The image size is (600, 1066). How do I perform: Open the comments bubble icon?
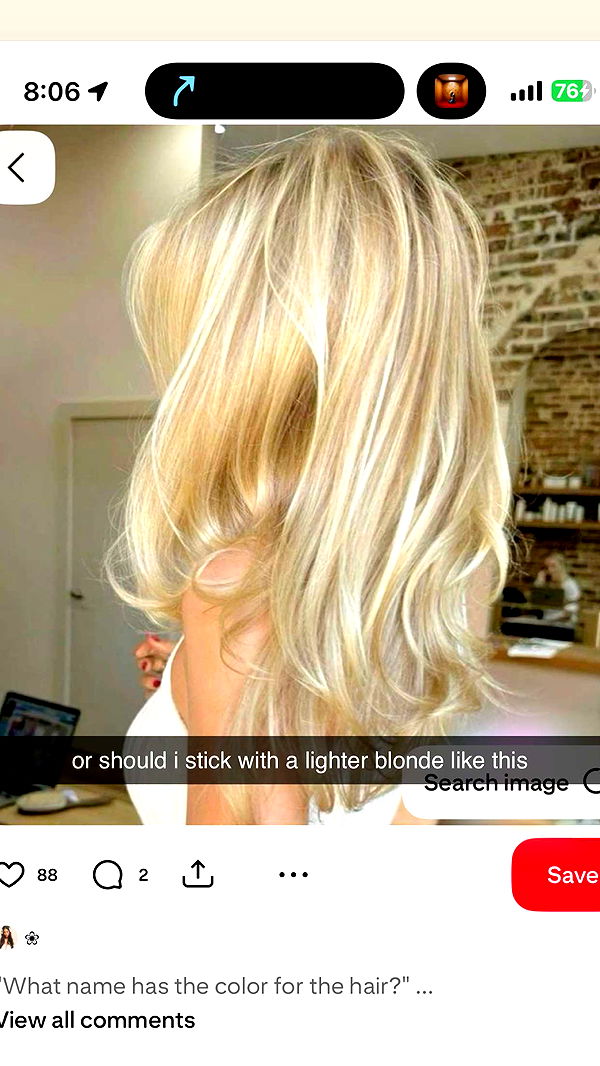pyautogui.click(x=107, y=875)
